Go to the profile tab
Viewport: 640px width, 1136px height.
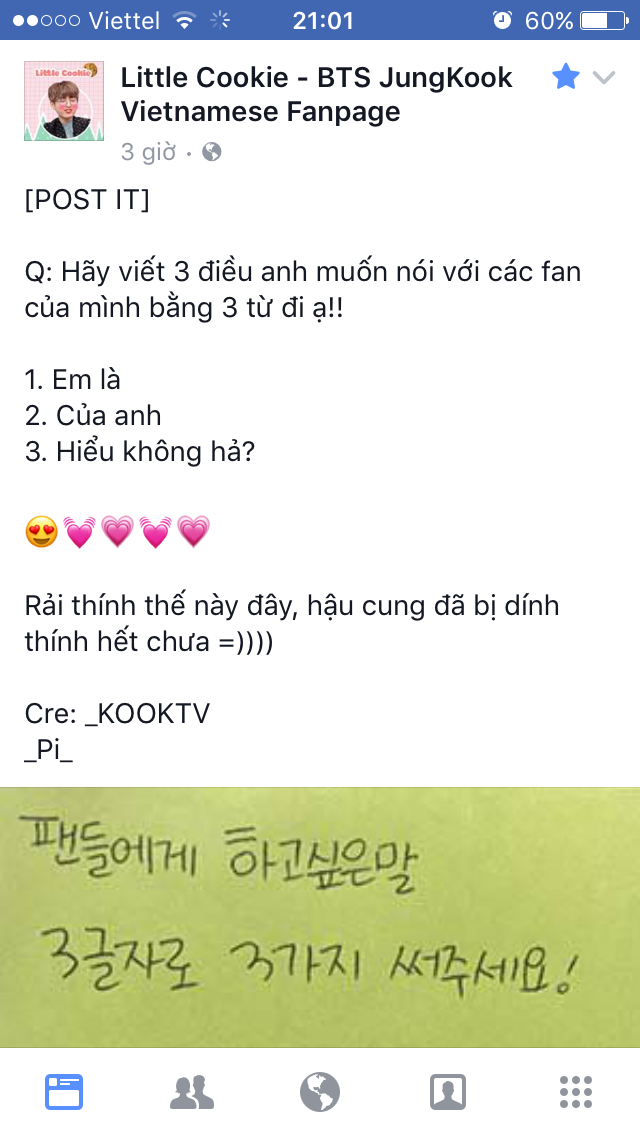coord(447,1092)
